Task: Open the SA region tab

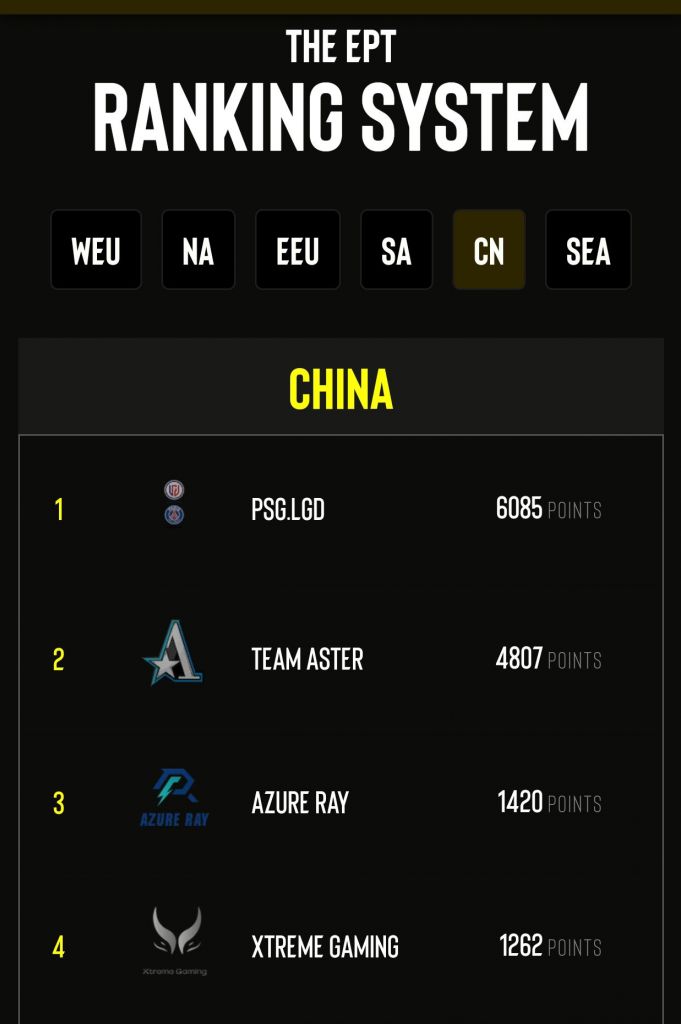Action: (x=396, y=250)
